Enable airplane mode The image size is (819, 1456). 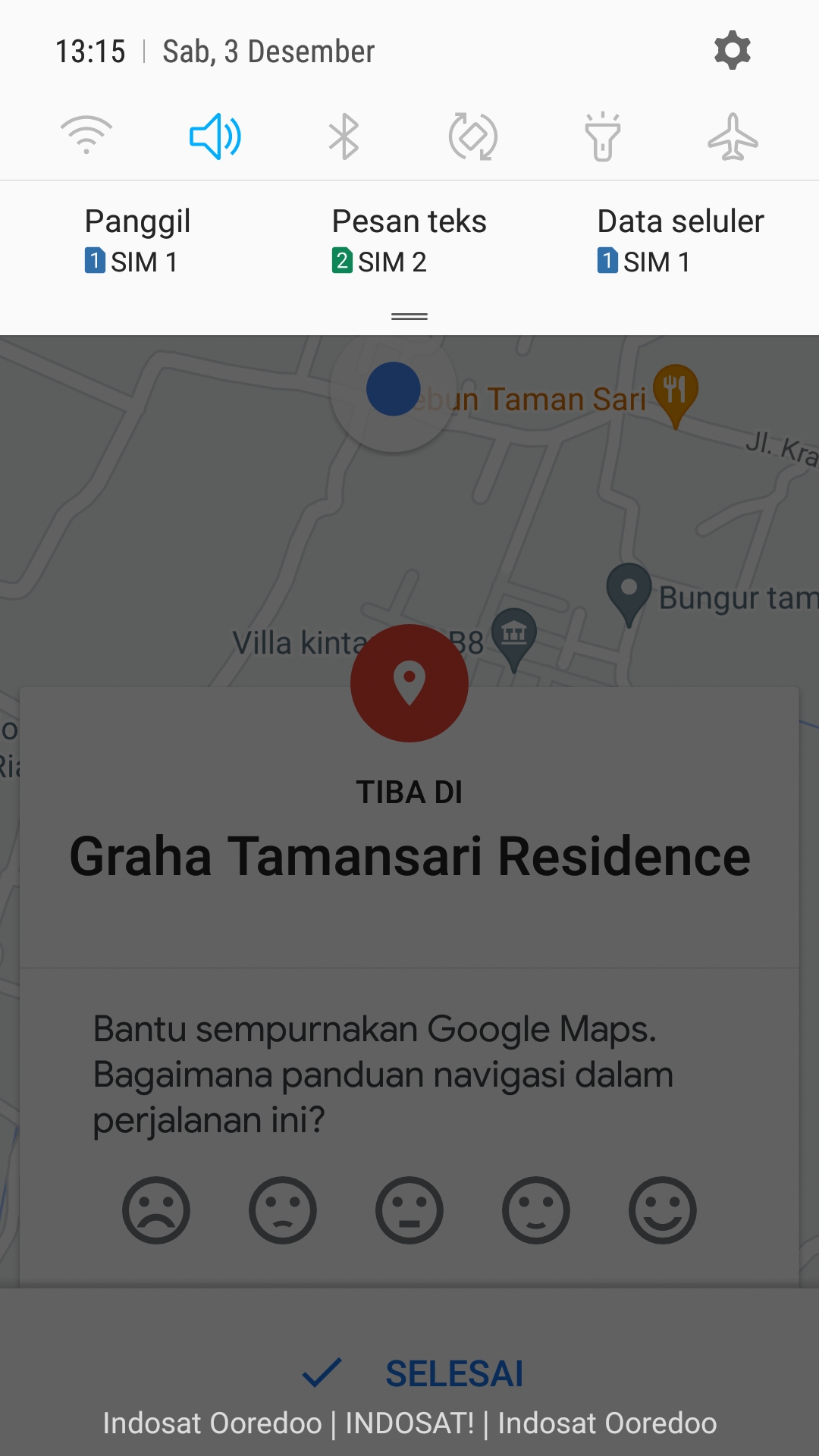pyautogui.click(x=733, y=136)
